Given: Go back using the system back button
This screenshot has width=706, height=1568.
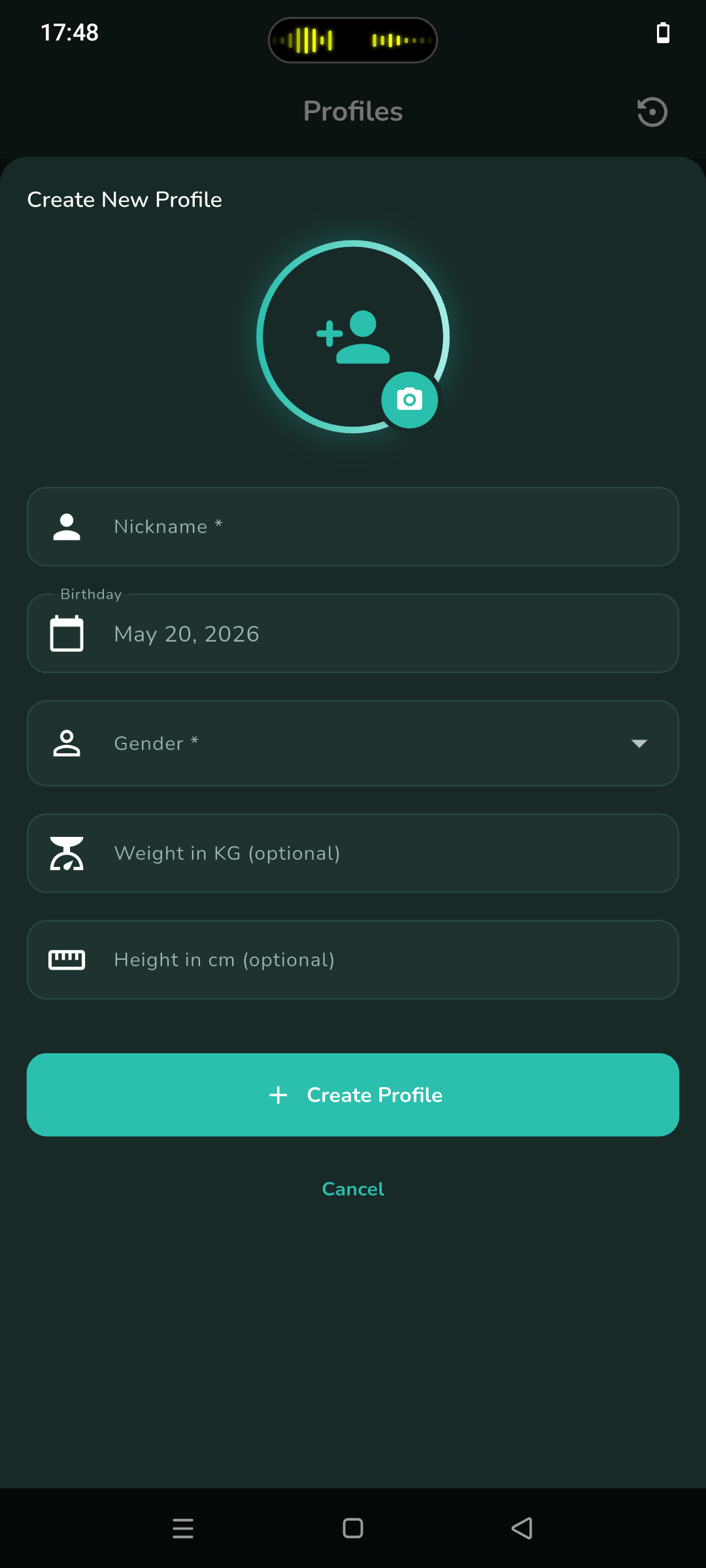Looking at the screenshot, I should pos(522,1528).
